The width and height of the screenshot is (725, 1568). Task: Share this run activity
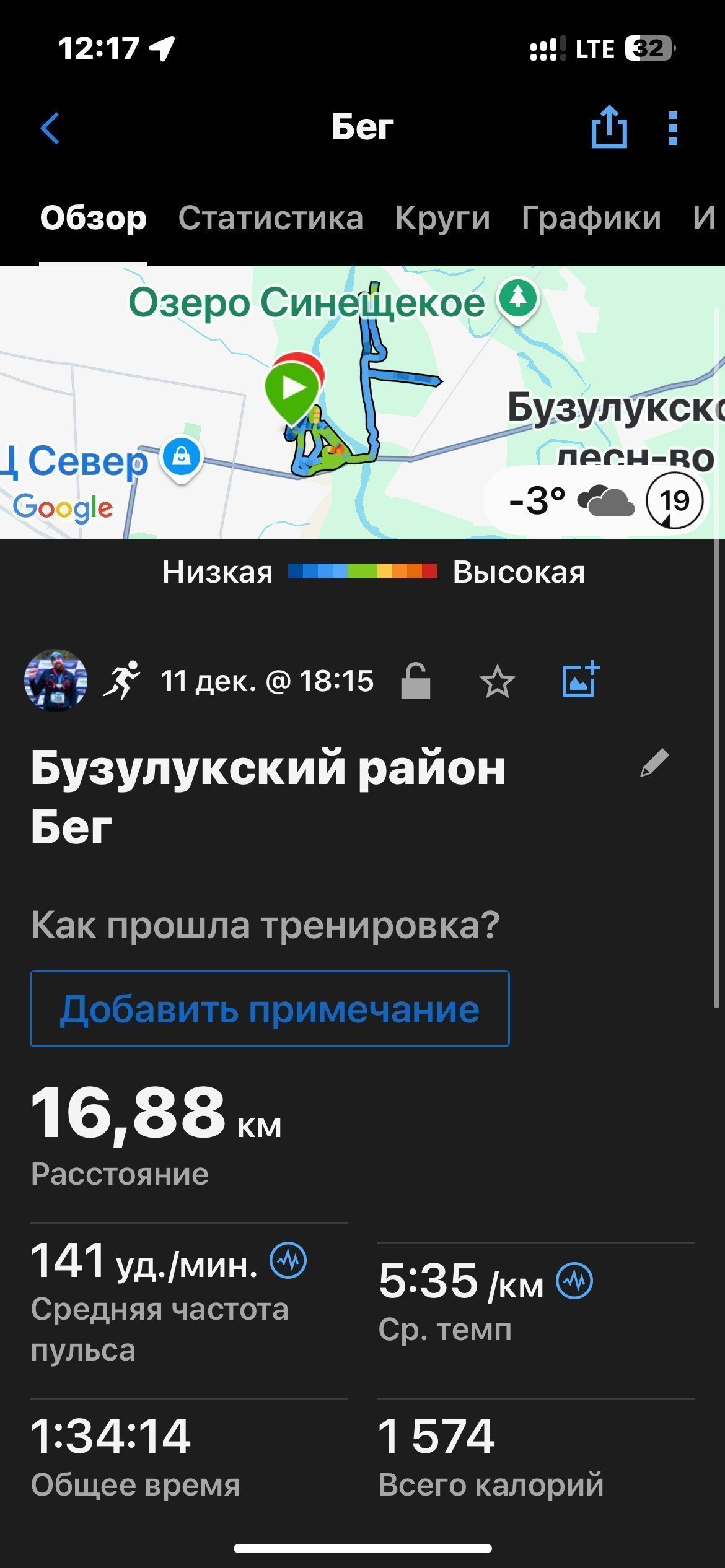coord(609,127)
